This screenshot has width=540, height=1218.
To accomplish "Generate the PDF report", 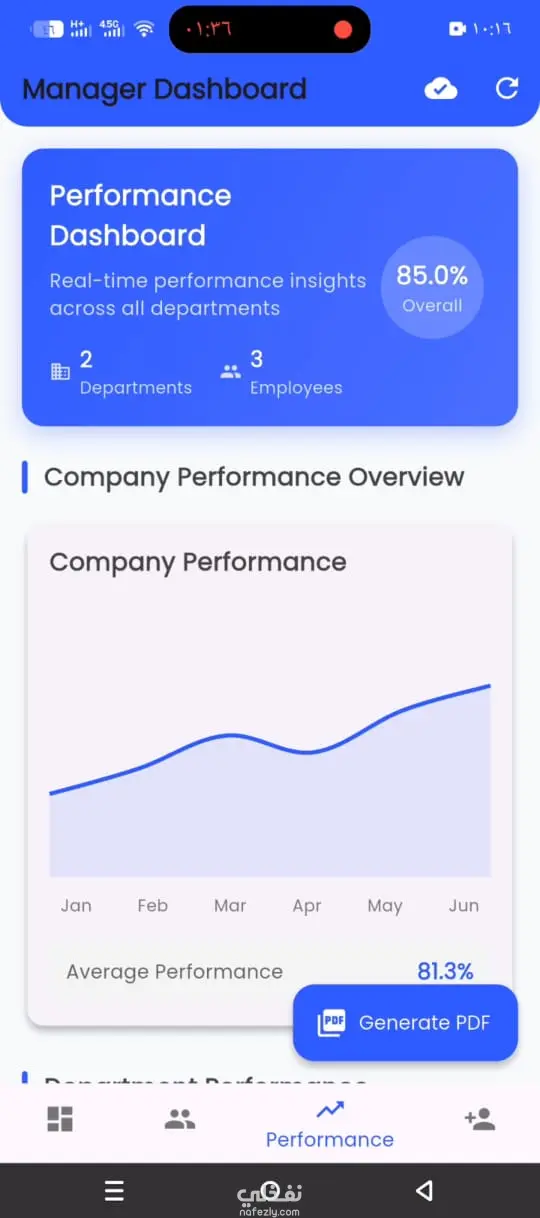I will click(405, 1022).
